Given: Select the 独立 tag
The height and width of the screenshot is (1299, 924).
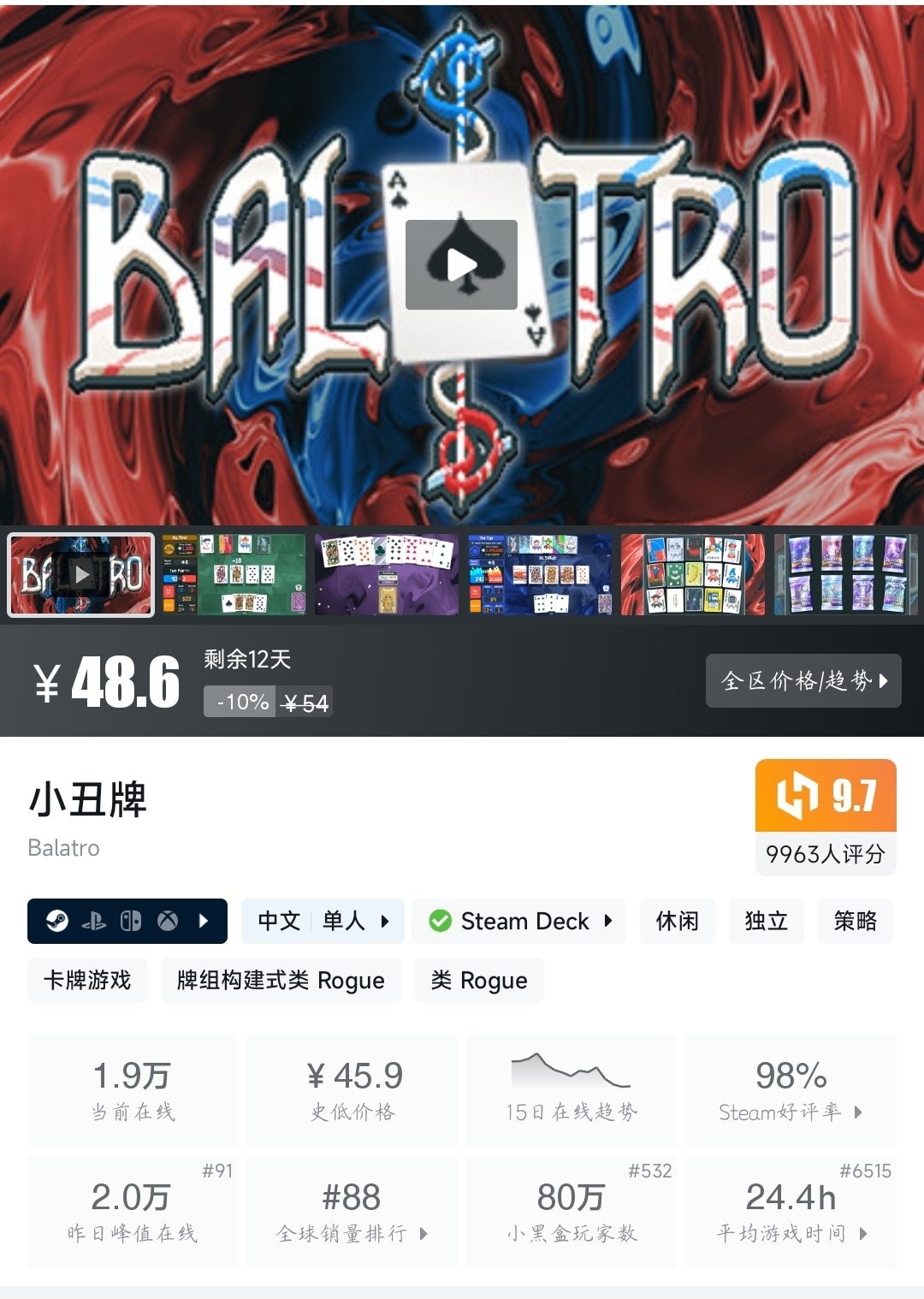Looking at the screenshot, I should 766,921.
